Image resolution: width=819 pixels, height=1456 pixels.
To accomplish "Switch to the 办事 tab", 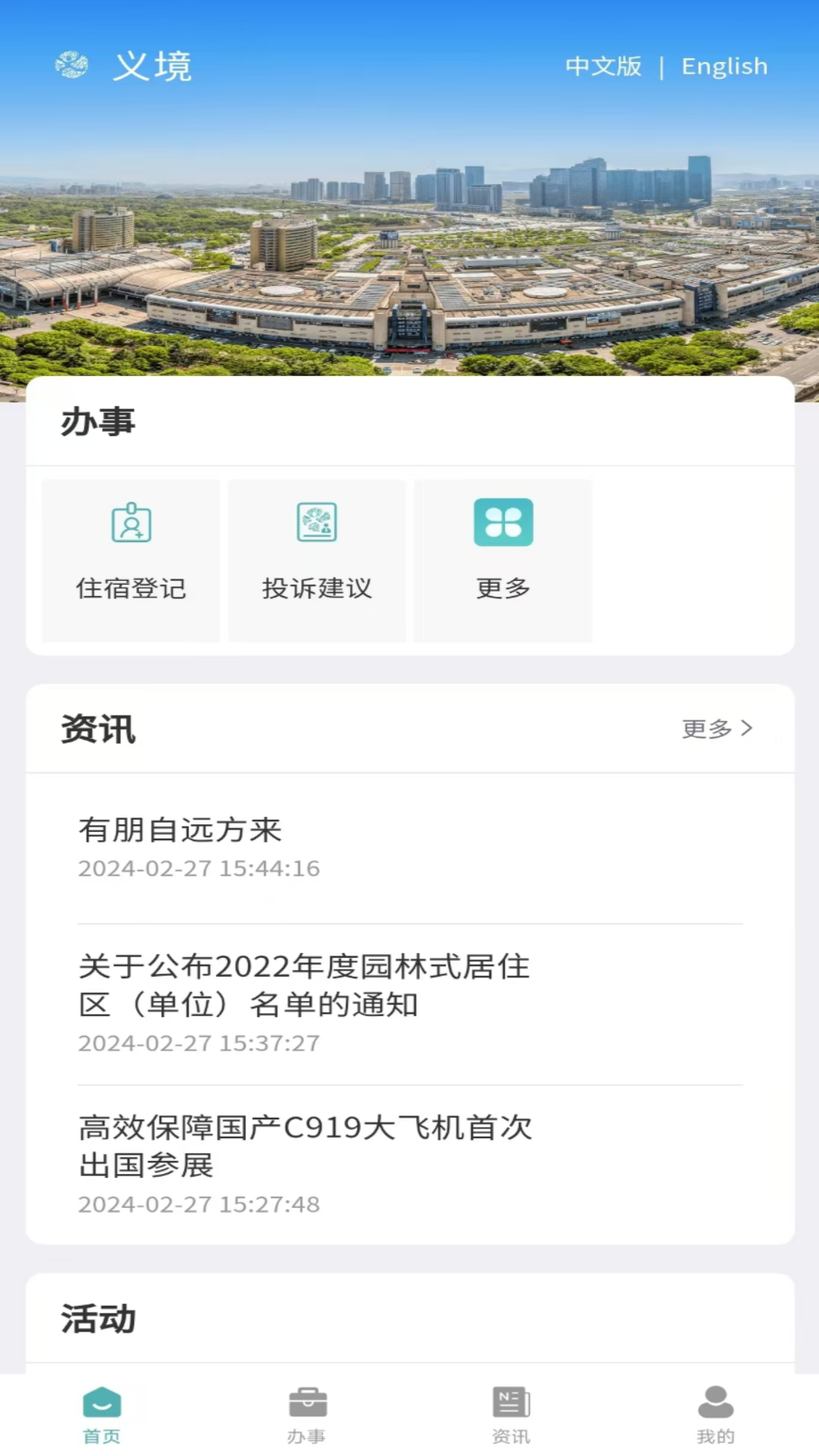I will click(306, 1414).
